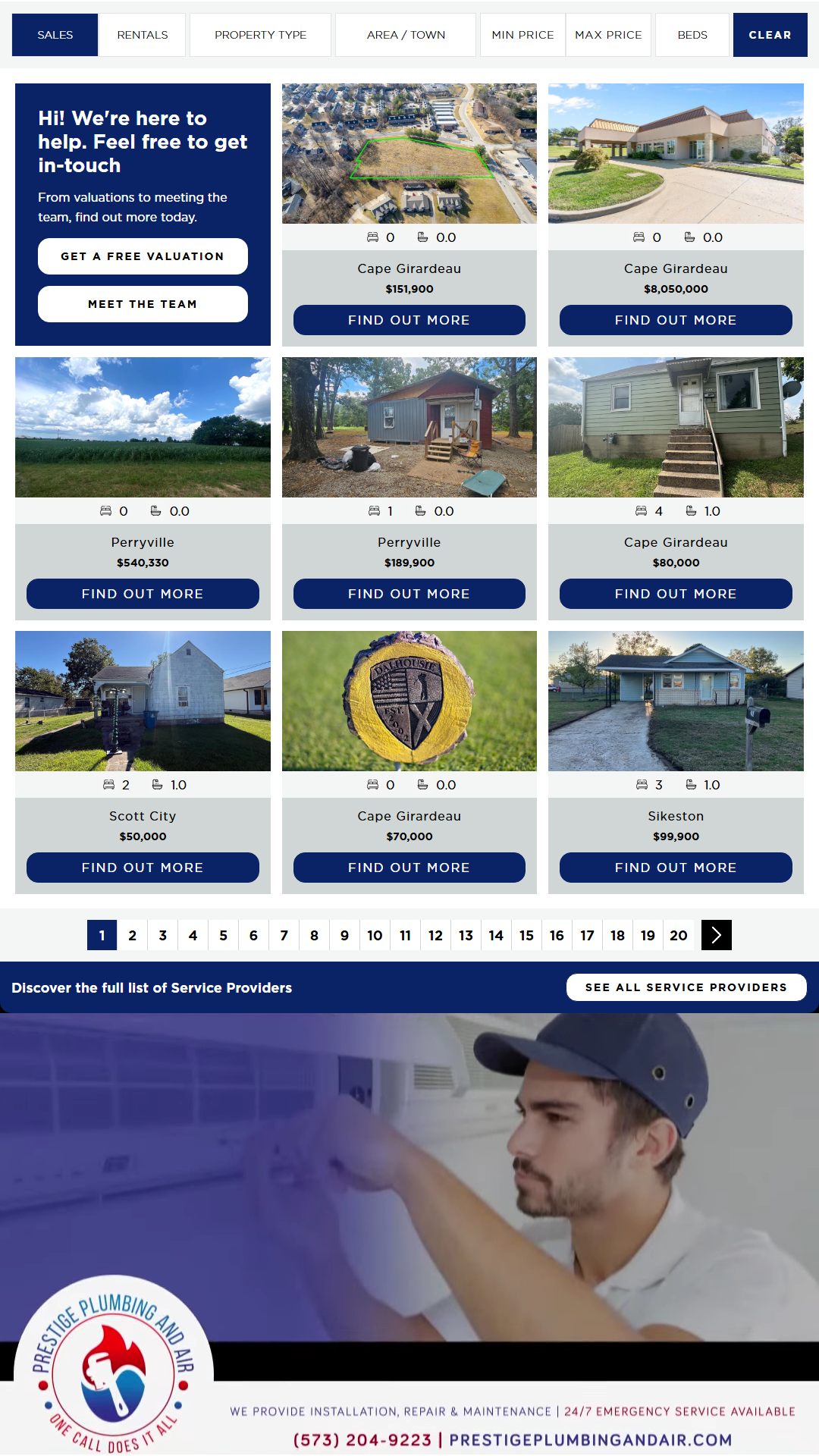
Task: Expand the Area / Town filter
Action: [x=406, y=35]
